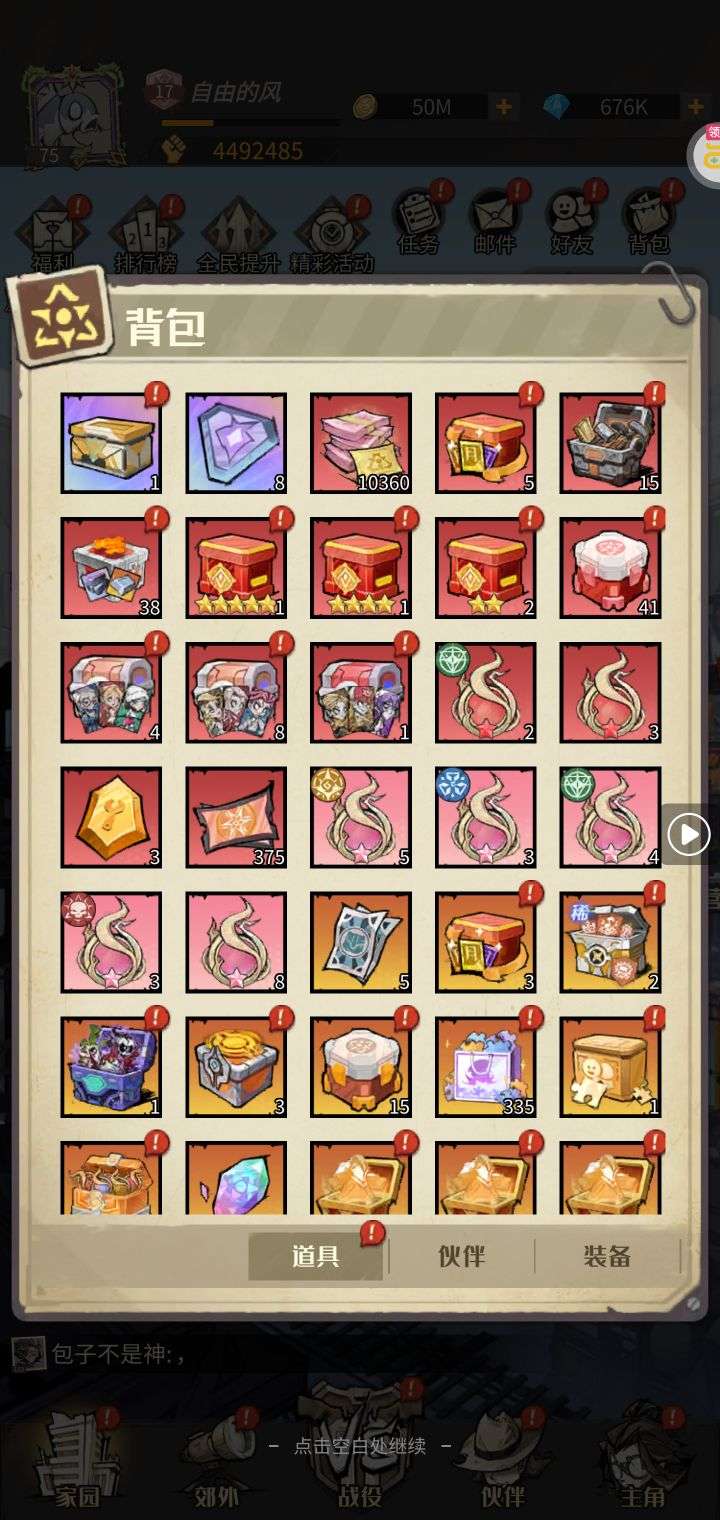This screenshot has height=1520, width=720.
Task: Open the two-star red chest
Action: click(485, 568)
